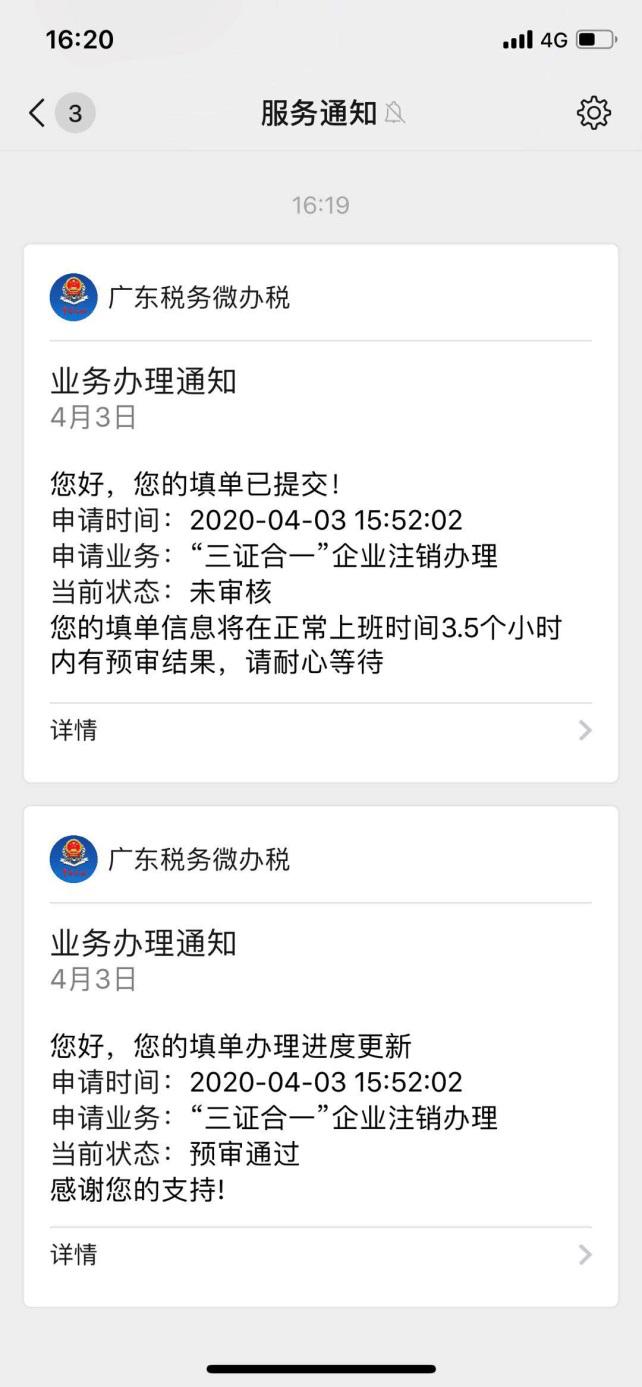Open the 填单已提交 notification card

pyautogui.click(x=320, y=520)
